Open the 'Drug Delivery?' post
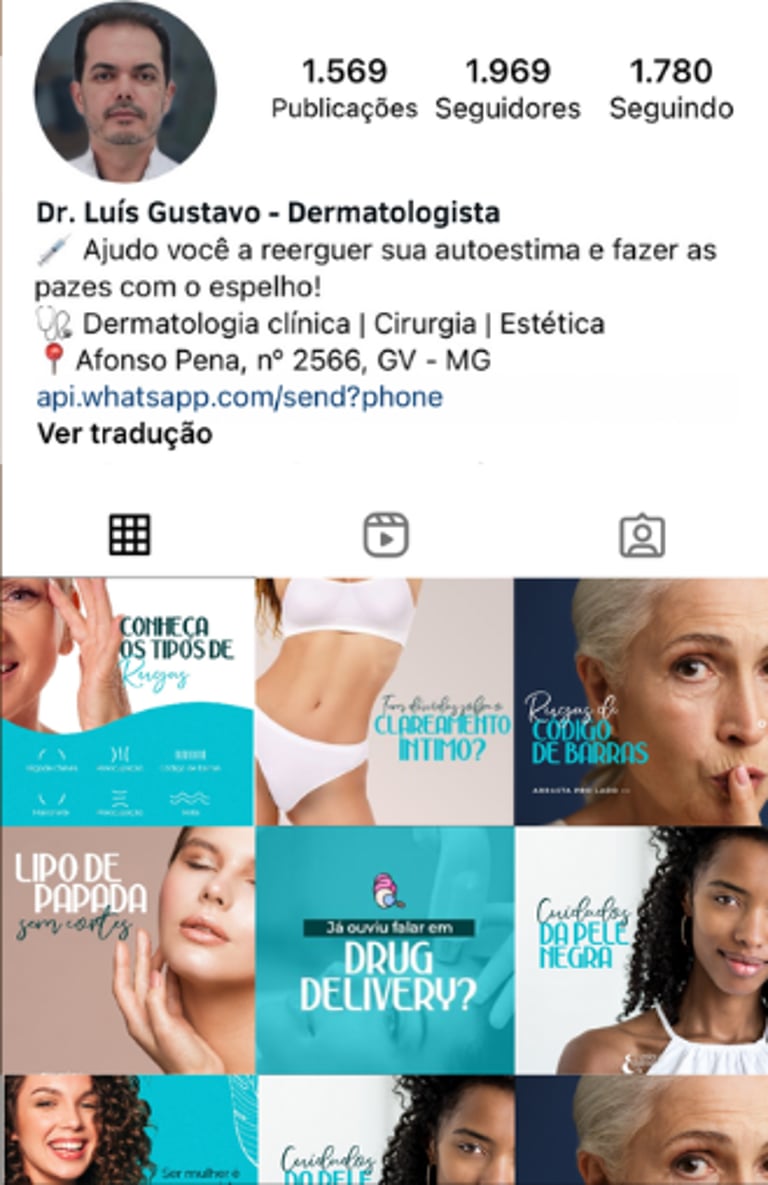Viewport: 768px width, 1185px height. tap(385, 950)
